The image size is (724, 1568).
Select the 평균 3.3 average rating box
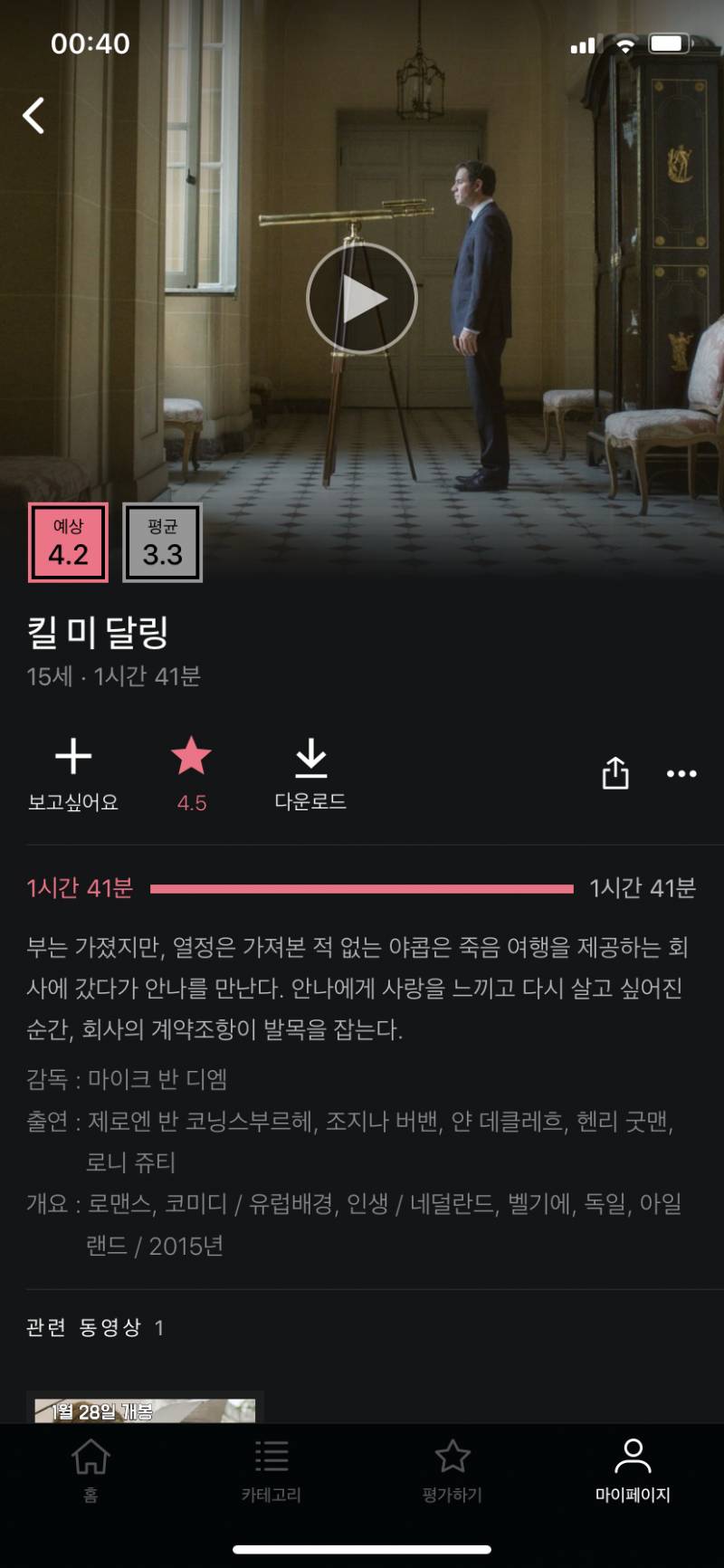pyautogui.click(x=164, y=543)
